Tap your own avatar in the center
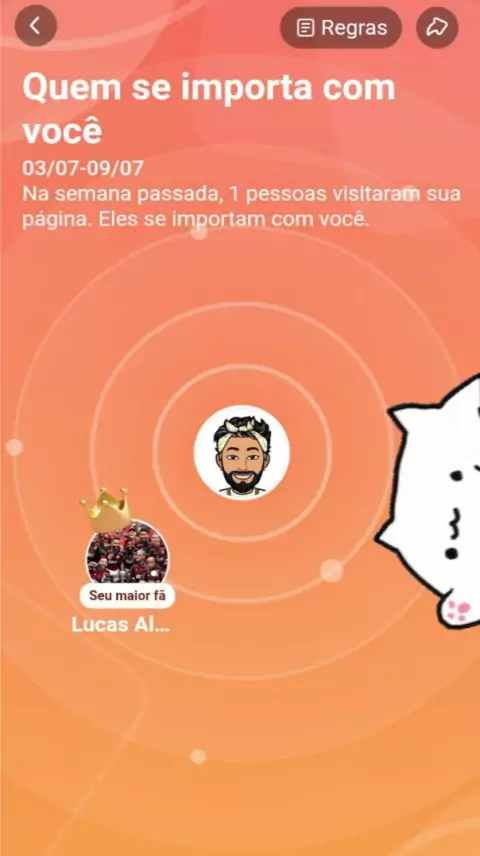Image resolution: width=480 pixels, height=856 pixels. 242,453
